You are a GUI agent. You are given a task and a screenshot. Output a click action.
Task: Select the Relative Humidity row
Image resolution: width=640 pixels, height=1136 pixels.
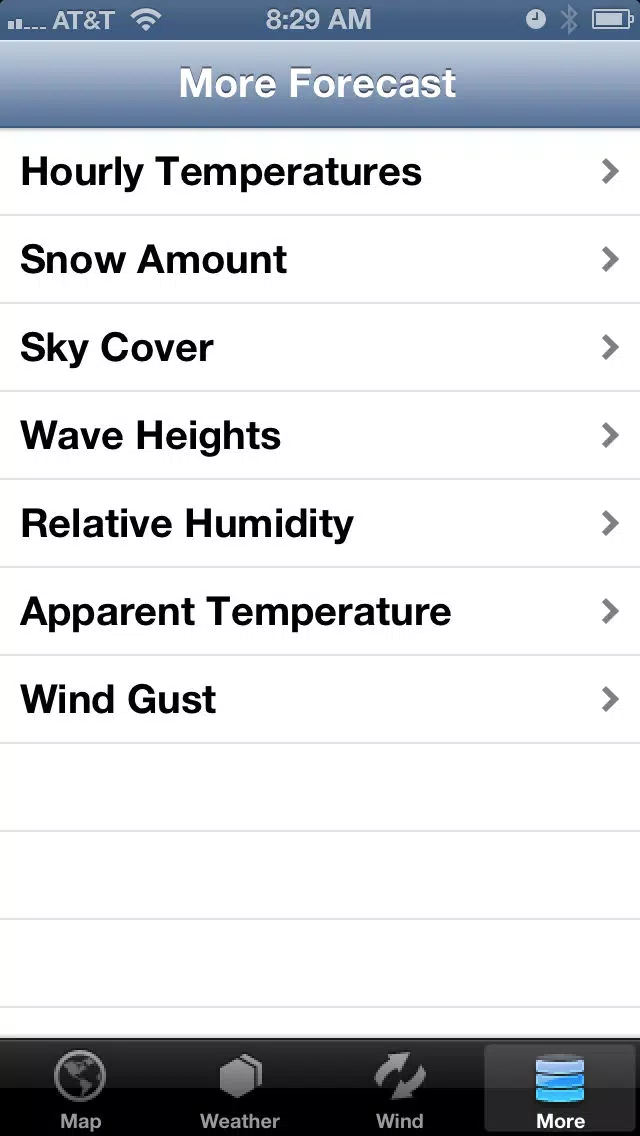(x=320, y=523)
